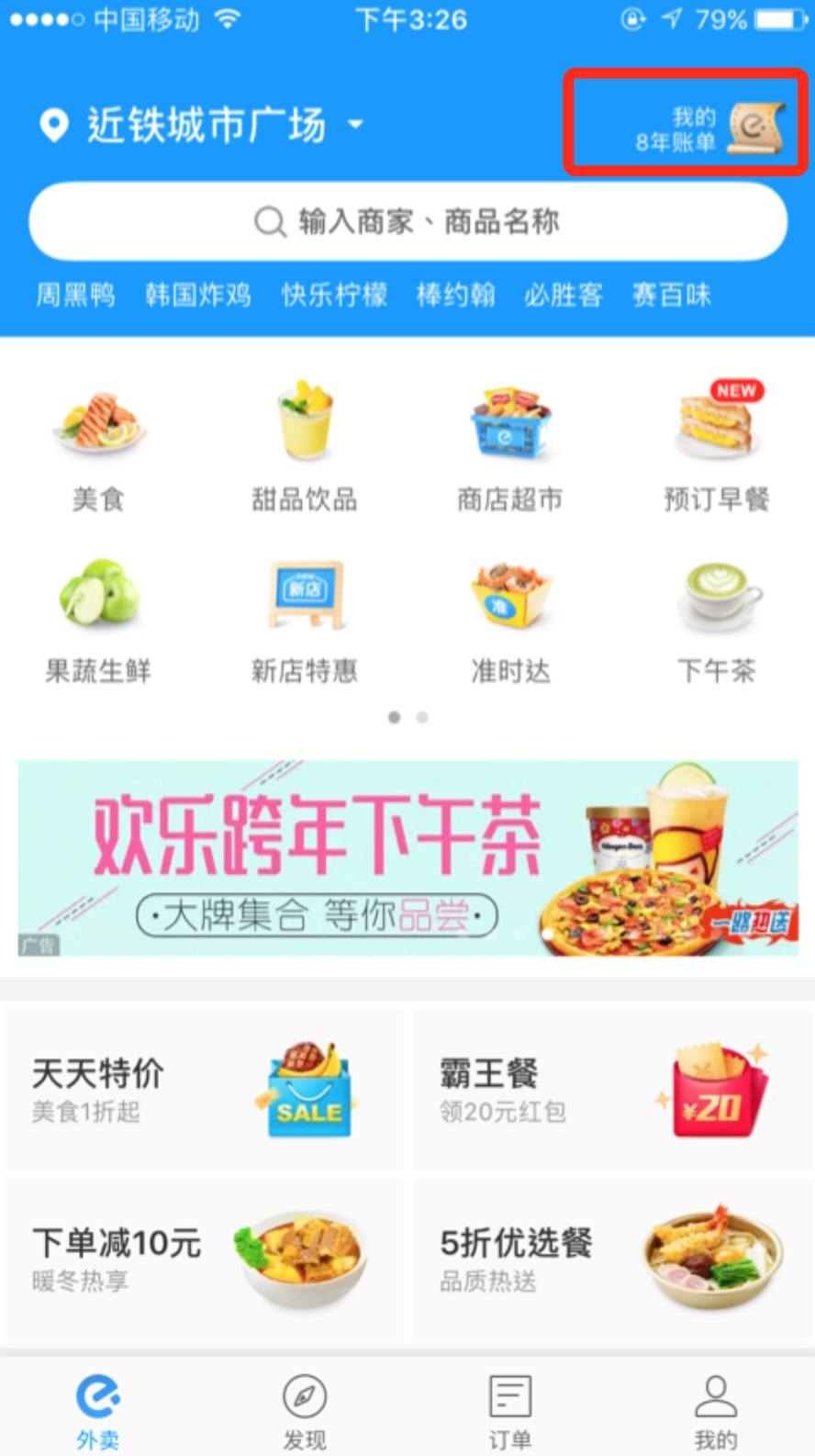The width and height of the screenshot is (815, 1456).
Task: Open the 霸王餐 red packet card
Action: point(611,1089)
